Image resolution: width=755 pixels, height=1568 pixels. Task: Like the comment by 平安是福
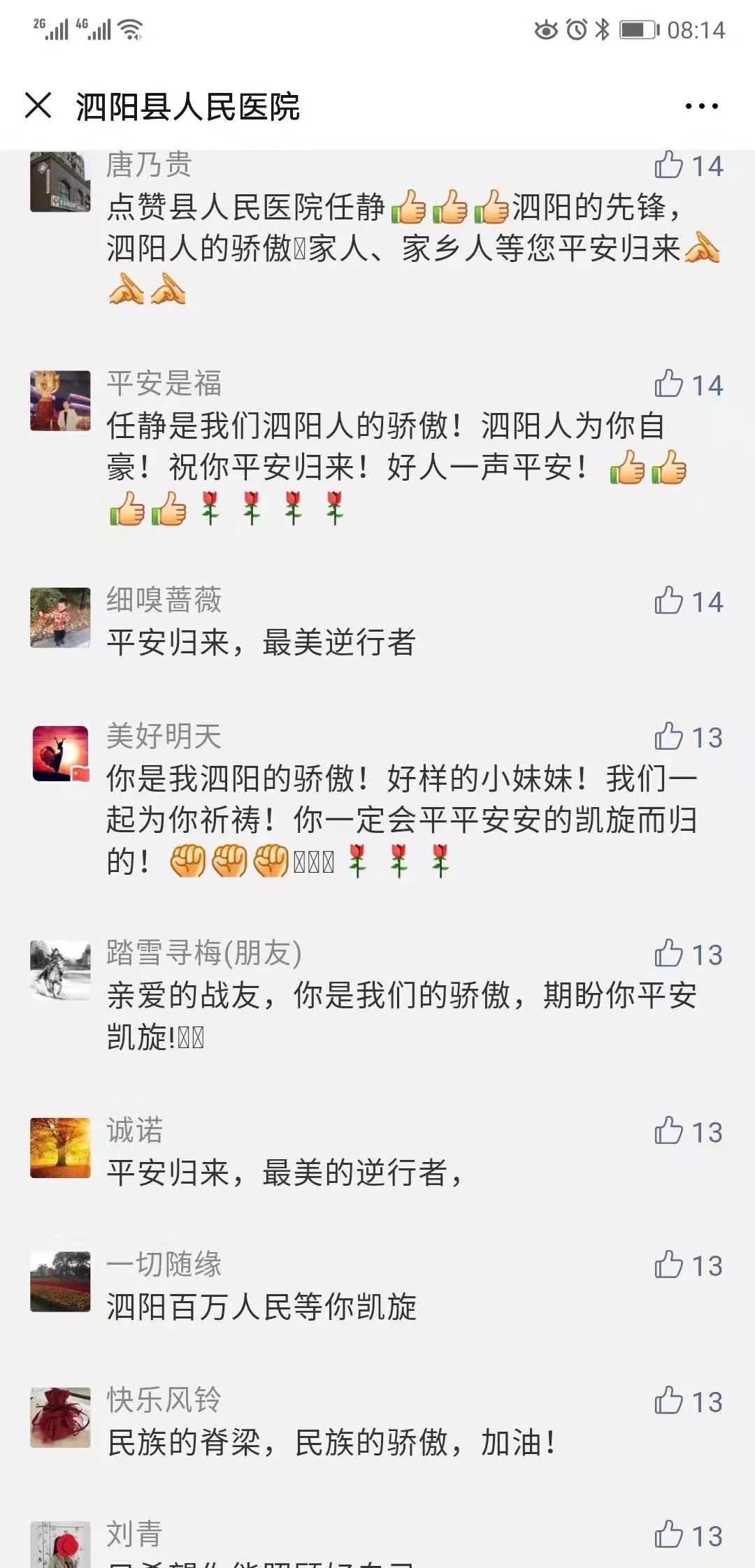(x=669, y=384)
